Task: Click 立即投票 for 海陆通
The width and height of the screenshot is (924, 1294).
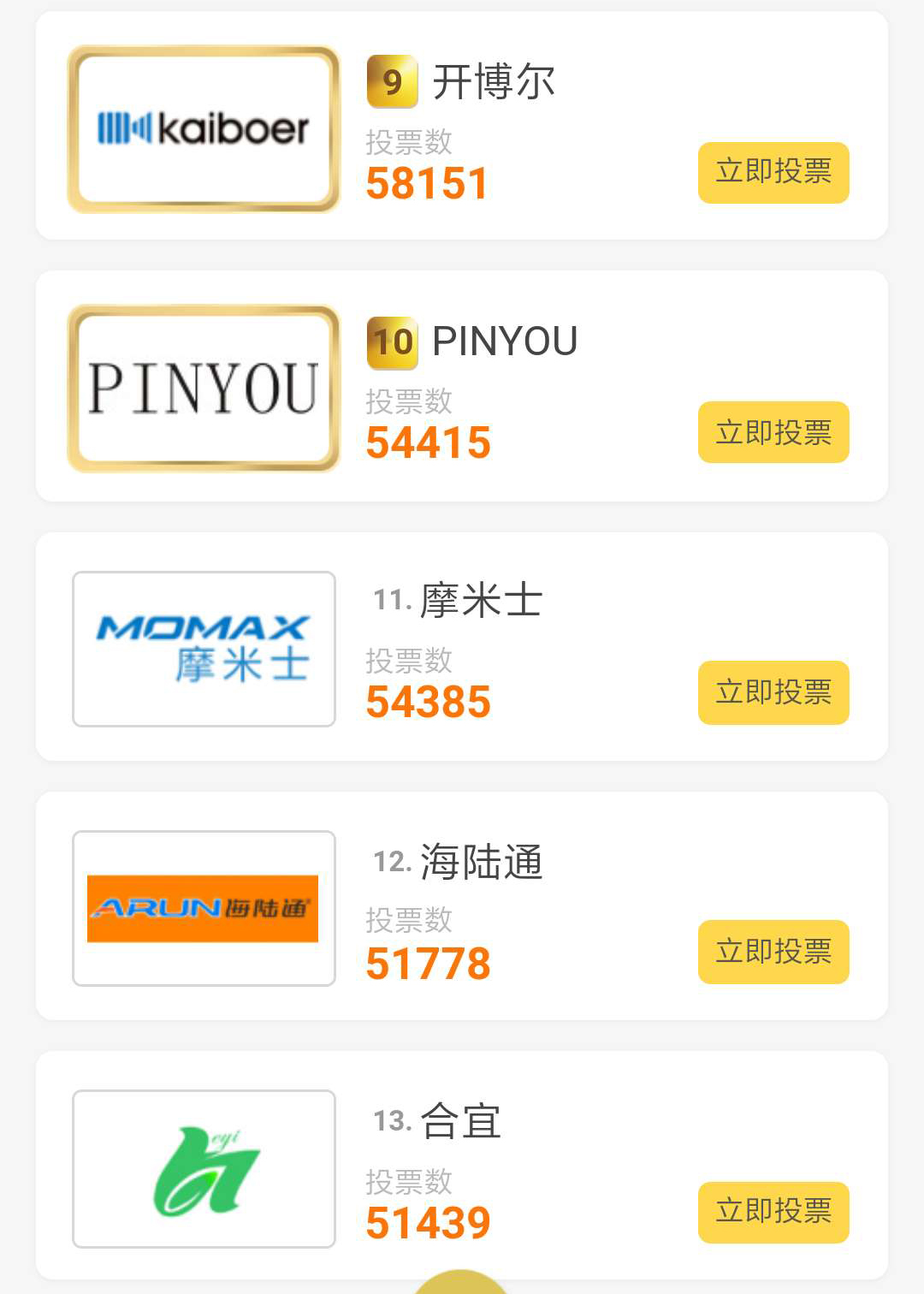Action: tap(773, 950)
